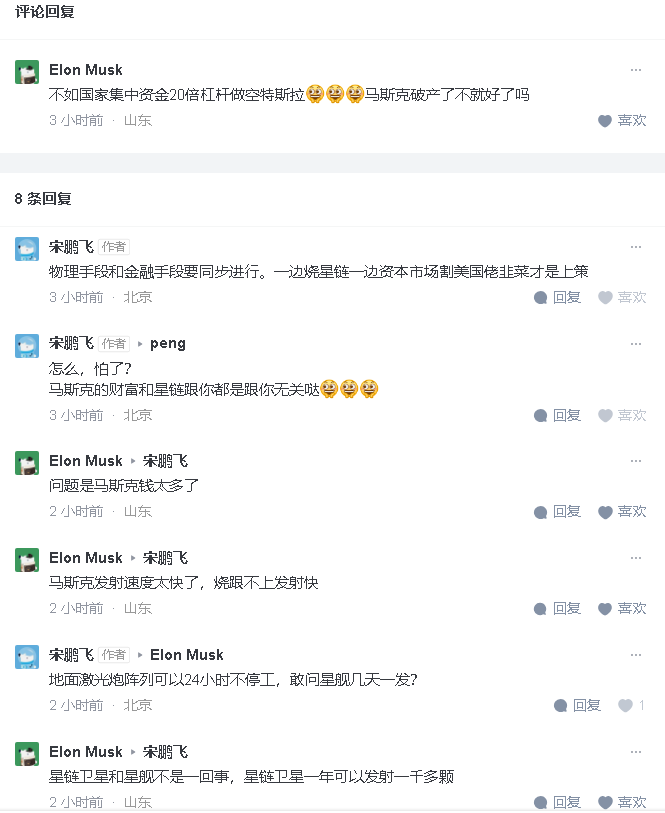Screen dimensions: 665x813
Task: Reply to the 地面激光炮阵列 comment
Action: pyautogui.click(x=577, y=705)
